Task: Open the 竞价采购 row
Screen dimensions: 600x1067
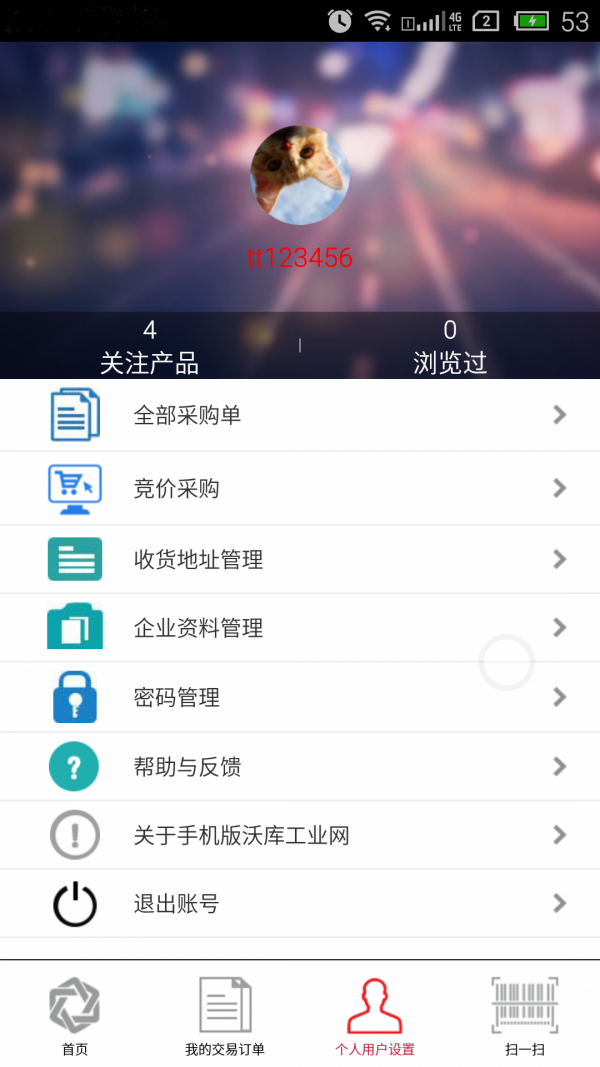Action: tap(300, 488)
